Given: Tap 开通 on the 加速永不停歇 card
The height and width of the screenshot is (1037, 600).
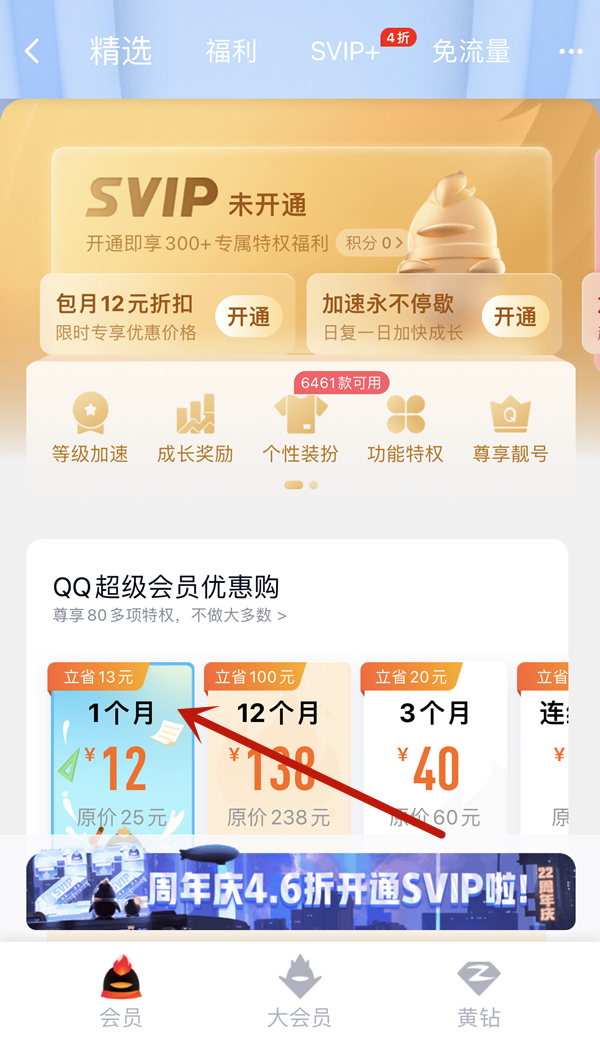Looking at the screenshot, I should [x=515, y=317].
